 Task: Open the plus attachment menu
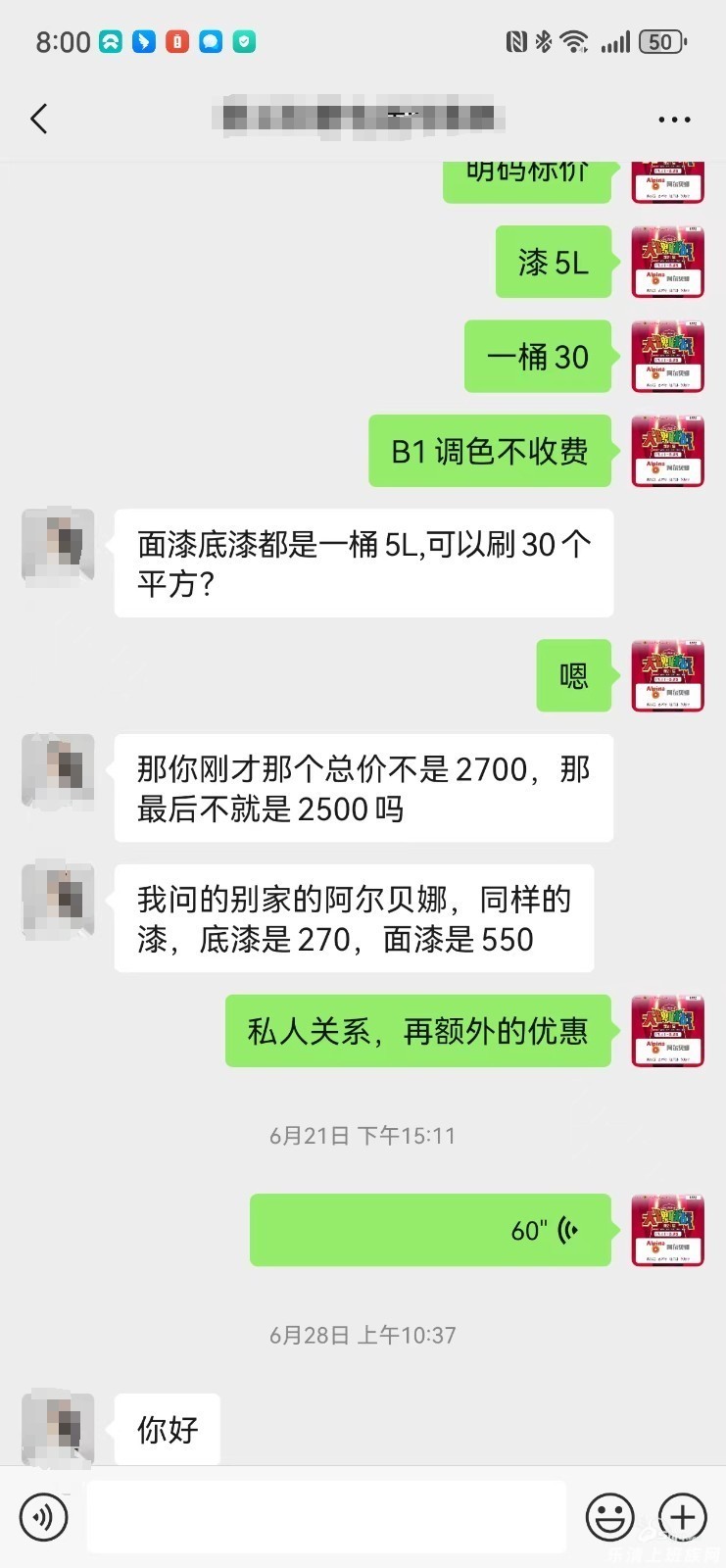click(x=682, y=1517)
